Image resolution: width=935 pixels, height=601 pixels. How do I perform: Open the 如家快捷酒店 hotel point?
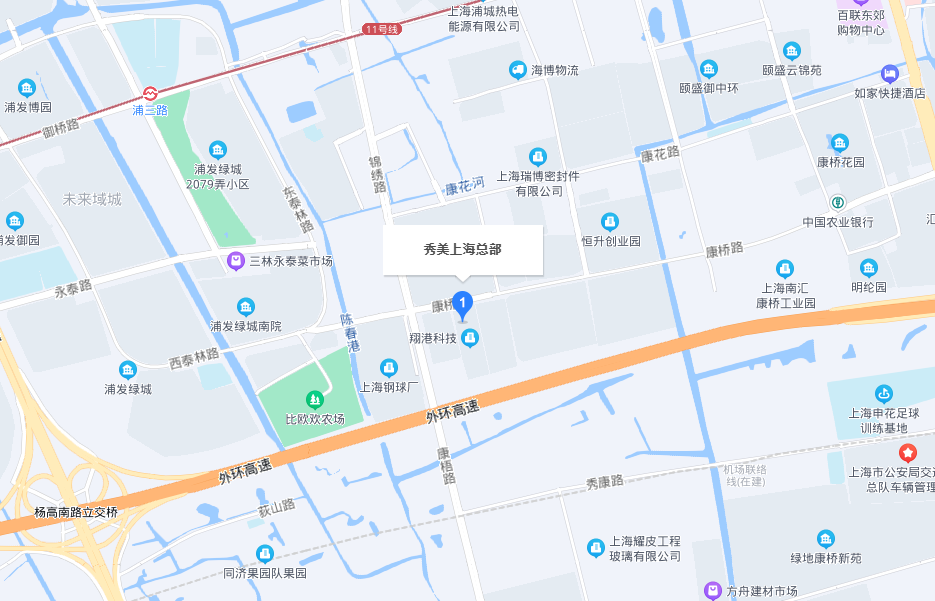click(x=889, y=74)
